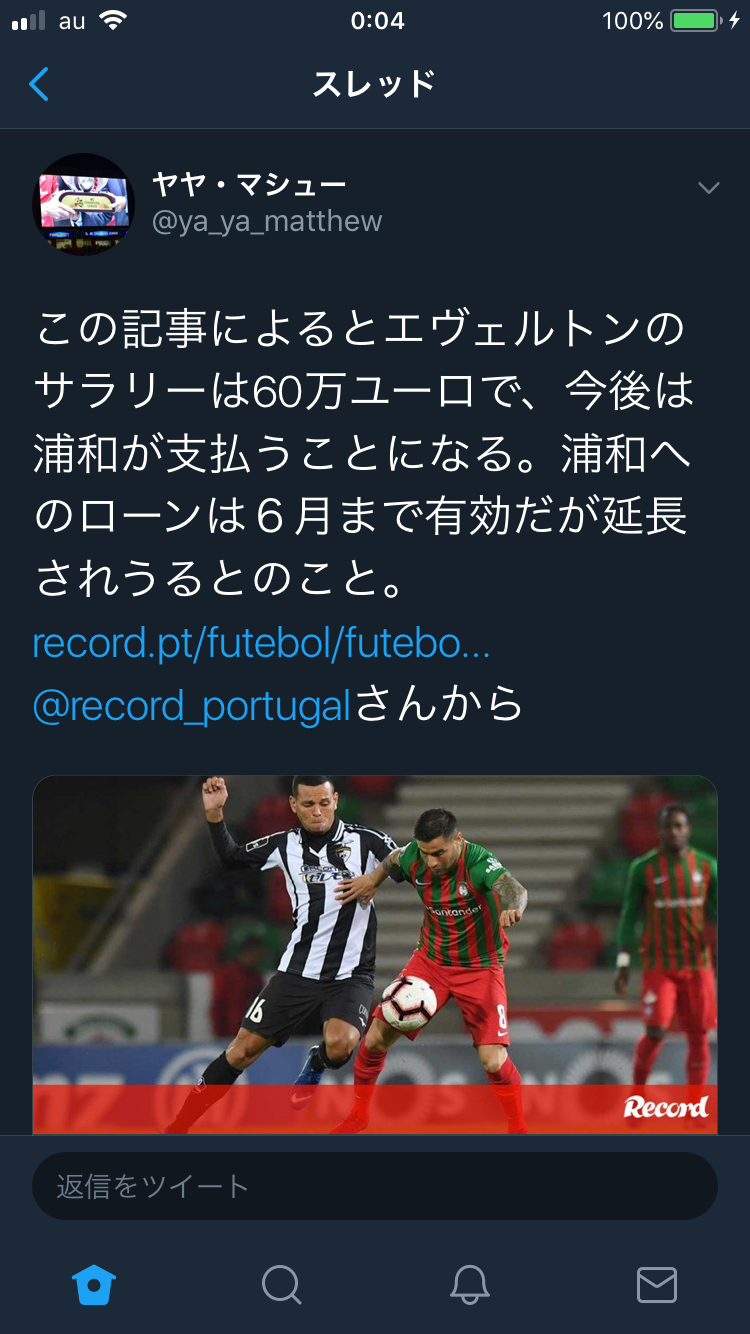The width and height of the screenshot is (750, 1334).
Task: Switch to the Home tab
Action: [94, 1284]
